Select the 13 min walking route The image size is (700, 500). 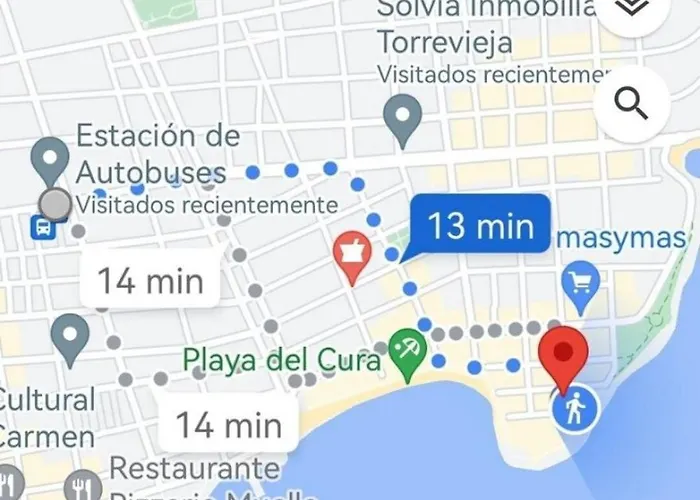pos(482,225)
